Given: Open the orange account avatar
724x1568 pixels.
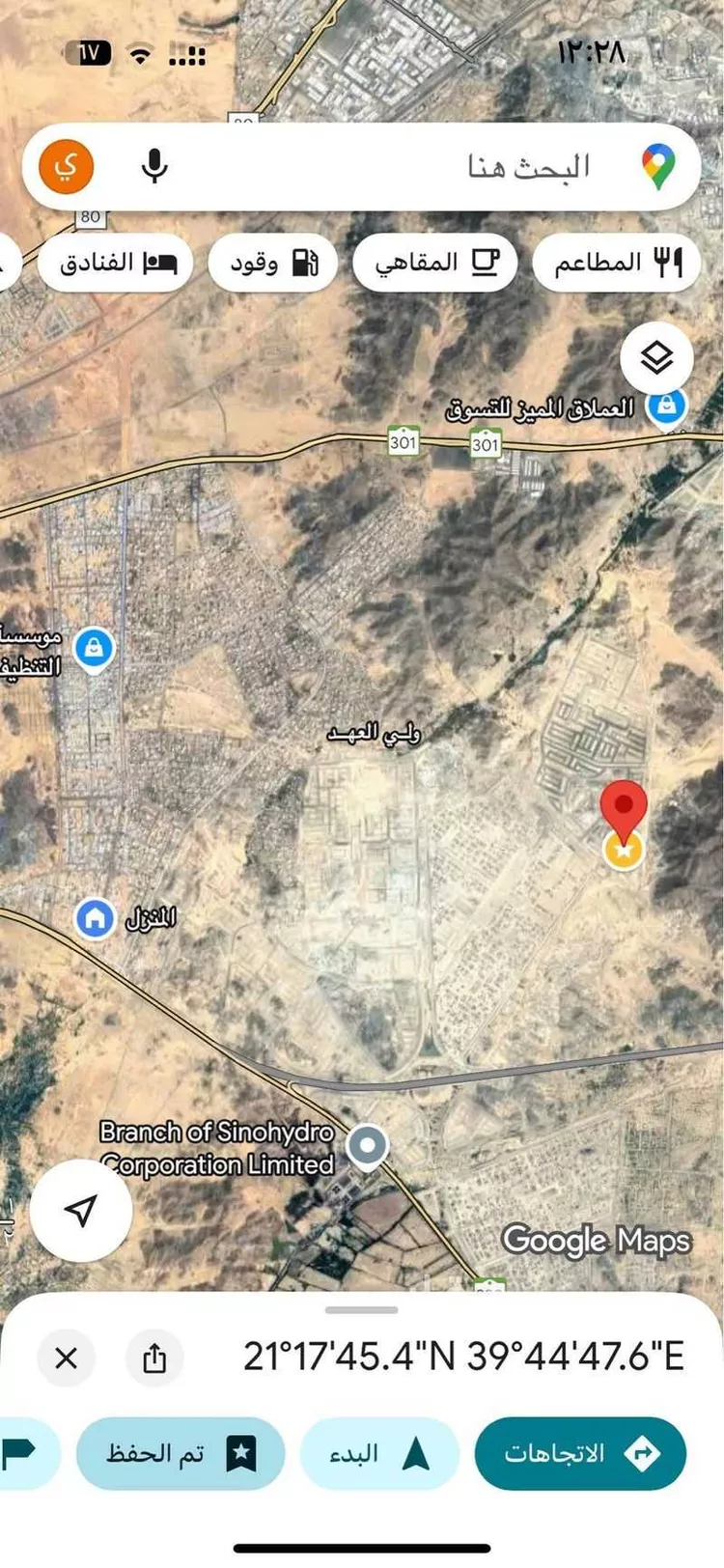Looking at the screenshot, I should 66,166.
